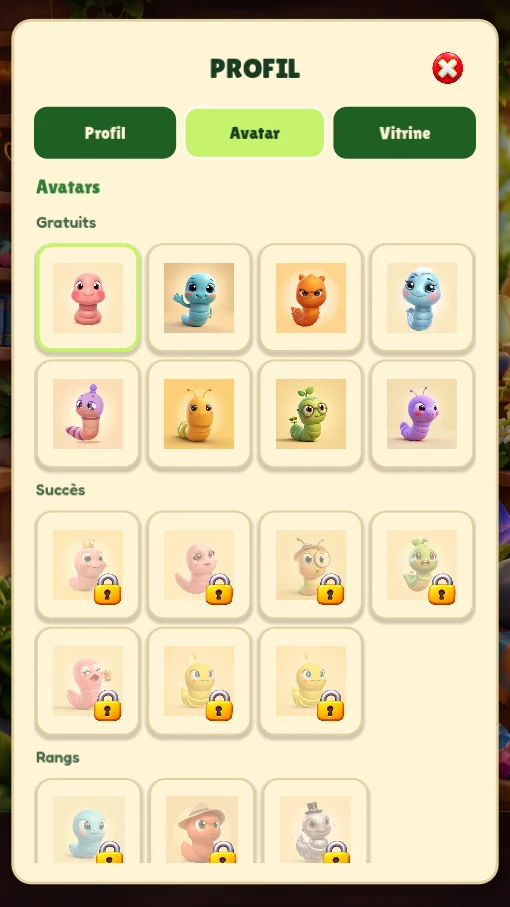Select the purple-headed striped worm avatar
Screen dimensions: 510x907
(88, 414)
